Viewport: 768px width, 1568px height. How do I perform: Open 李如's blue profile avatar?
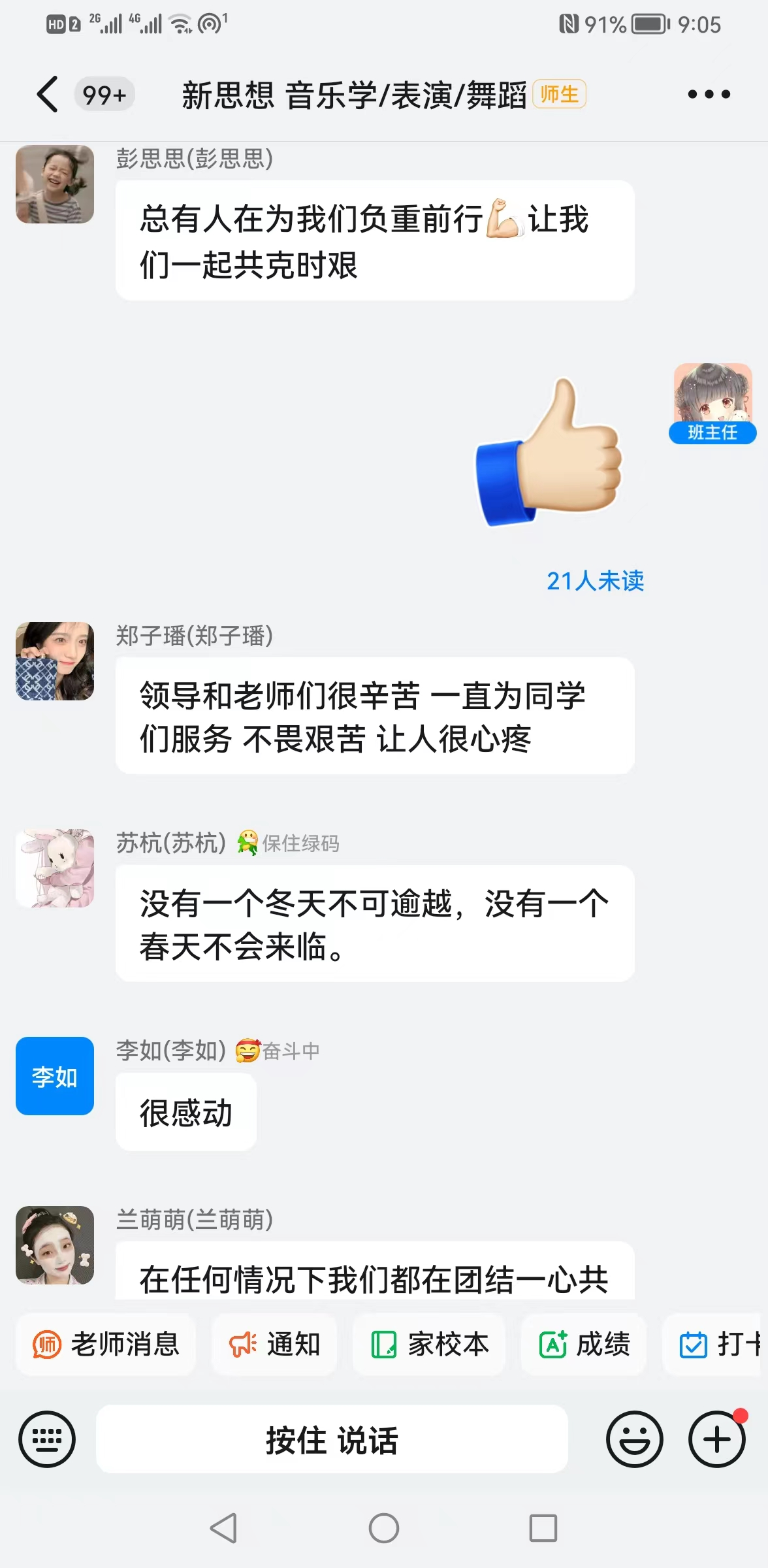tap(55, 1076)
